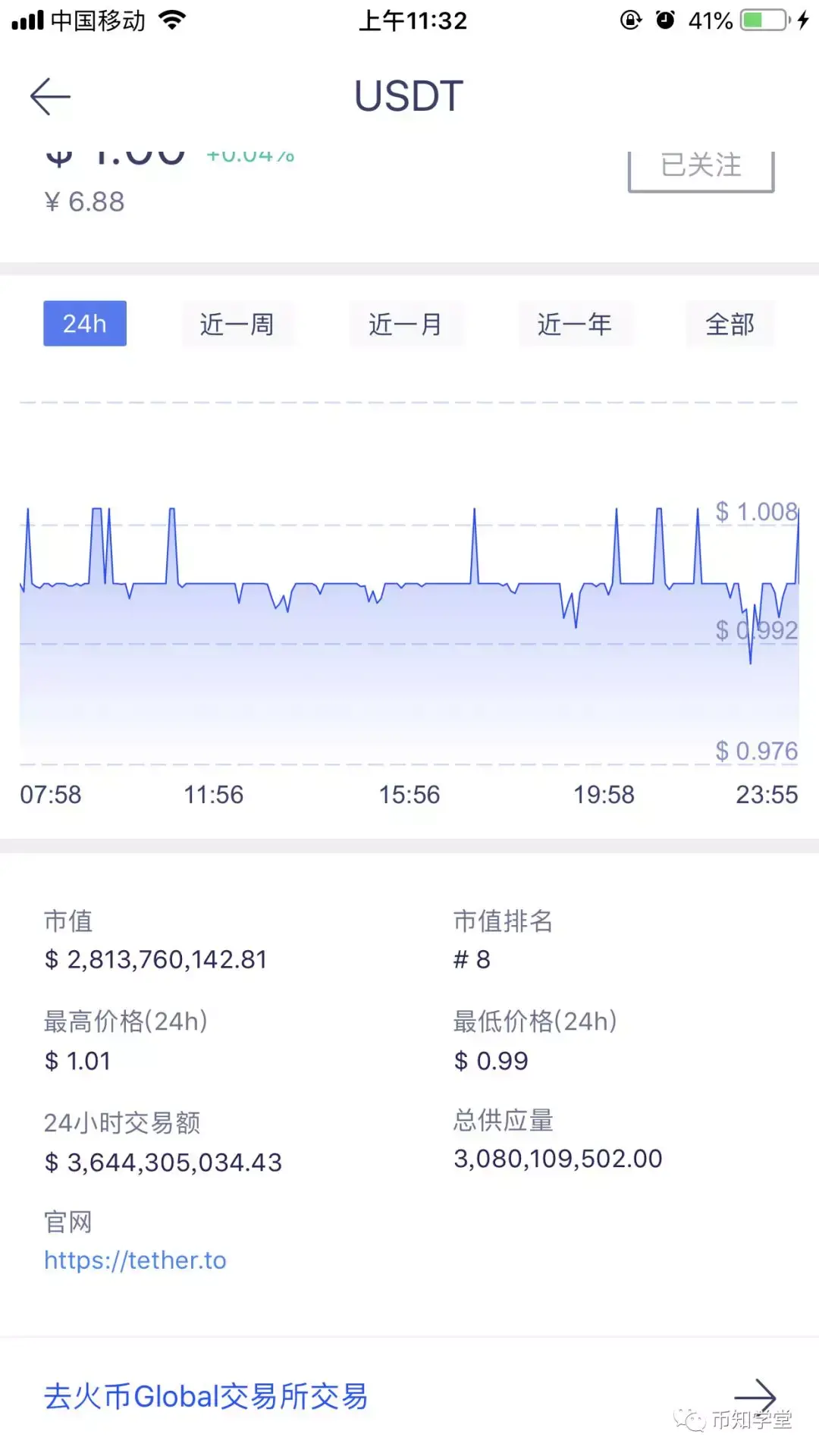The width and height of the screenshot is (819, 1456).
Task: Tap the alarm clock status icon
Action: click(664, 19)
